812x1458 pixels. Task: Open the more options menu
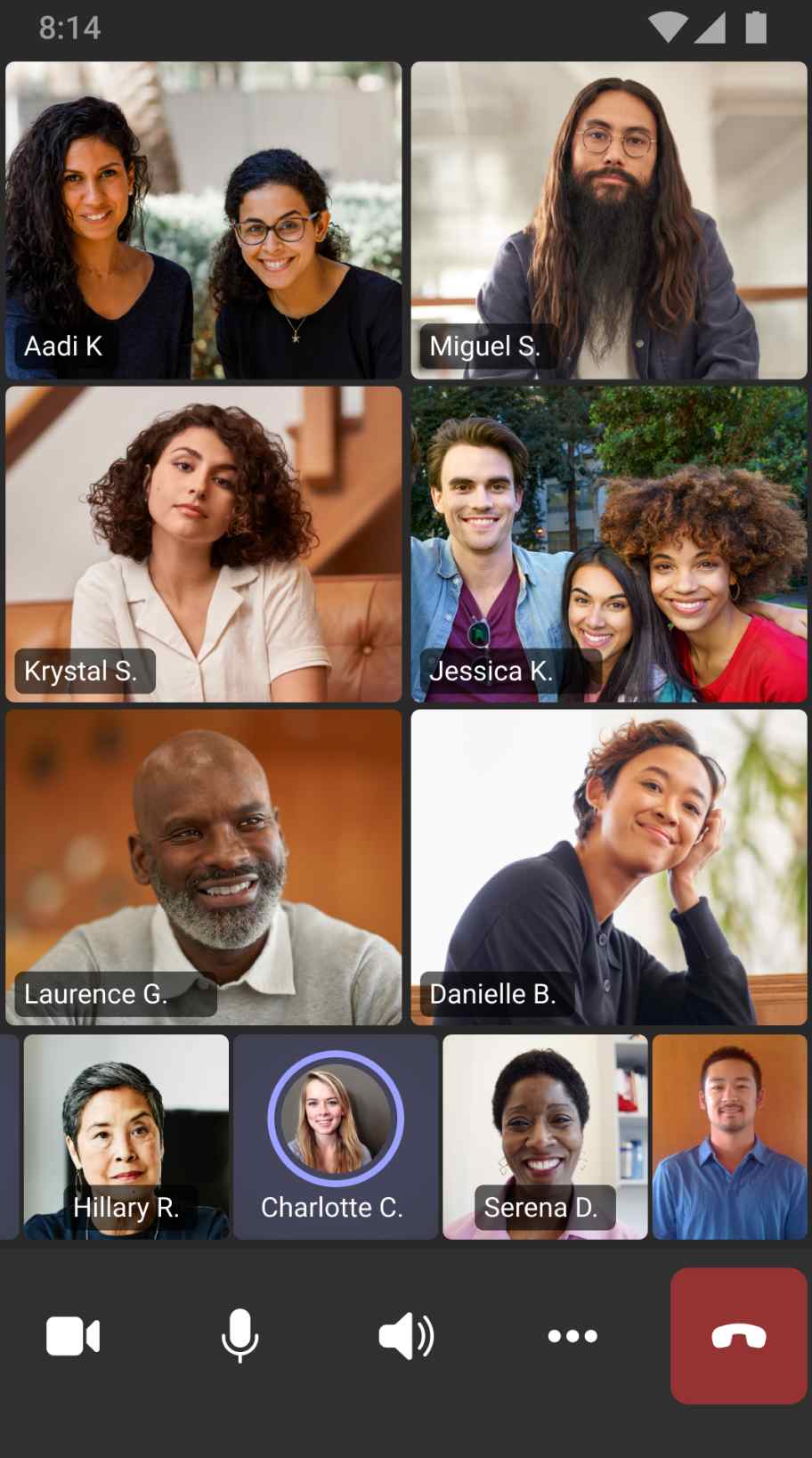(572, 1336)
